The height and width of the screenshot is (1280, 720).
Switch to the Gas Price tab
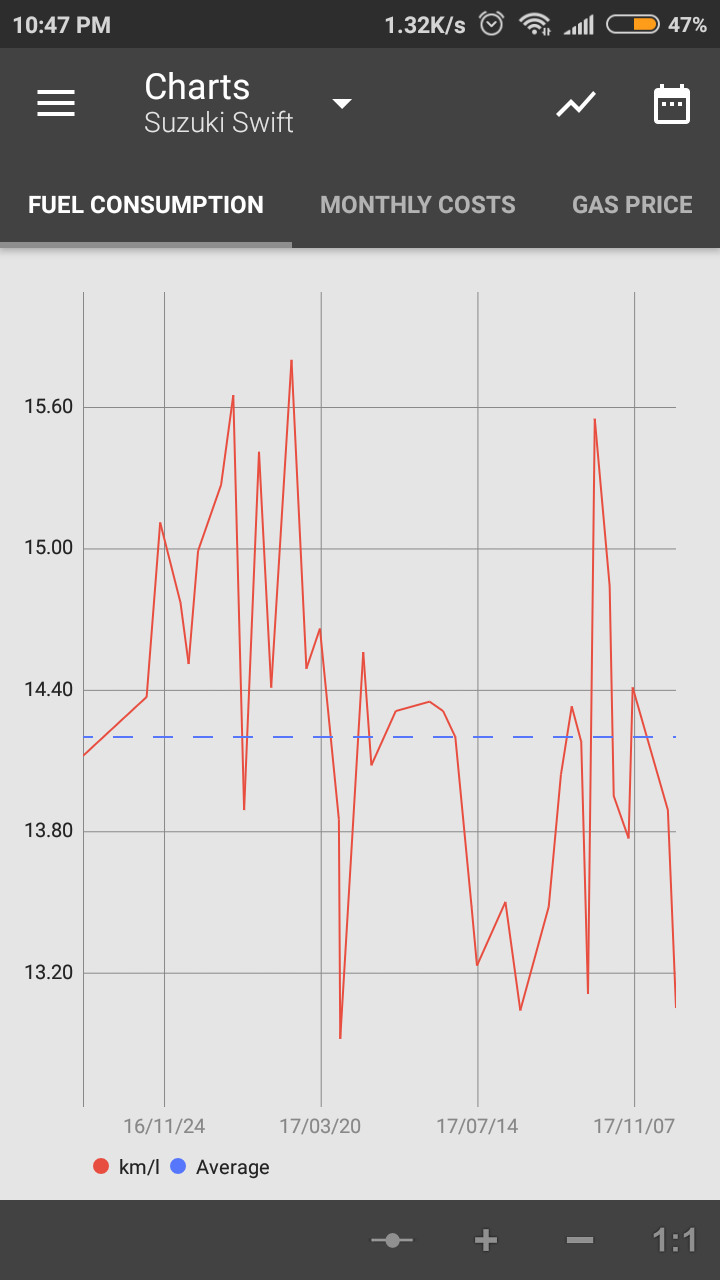click(x=632, y=205)
